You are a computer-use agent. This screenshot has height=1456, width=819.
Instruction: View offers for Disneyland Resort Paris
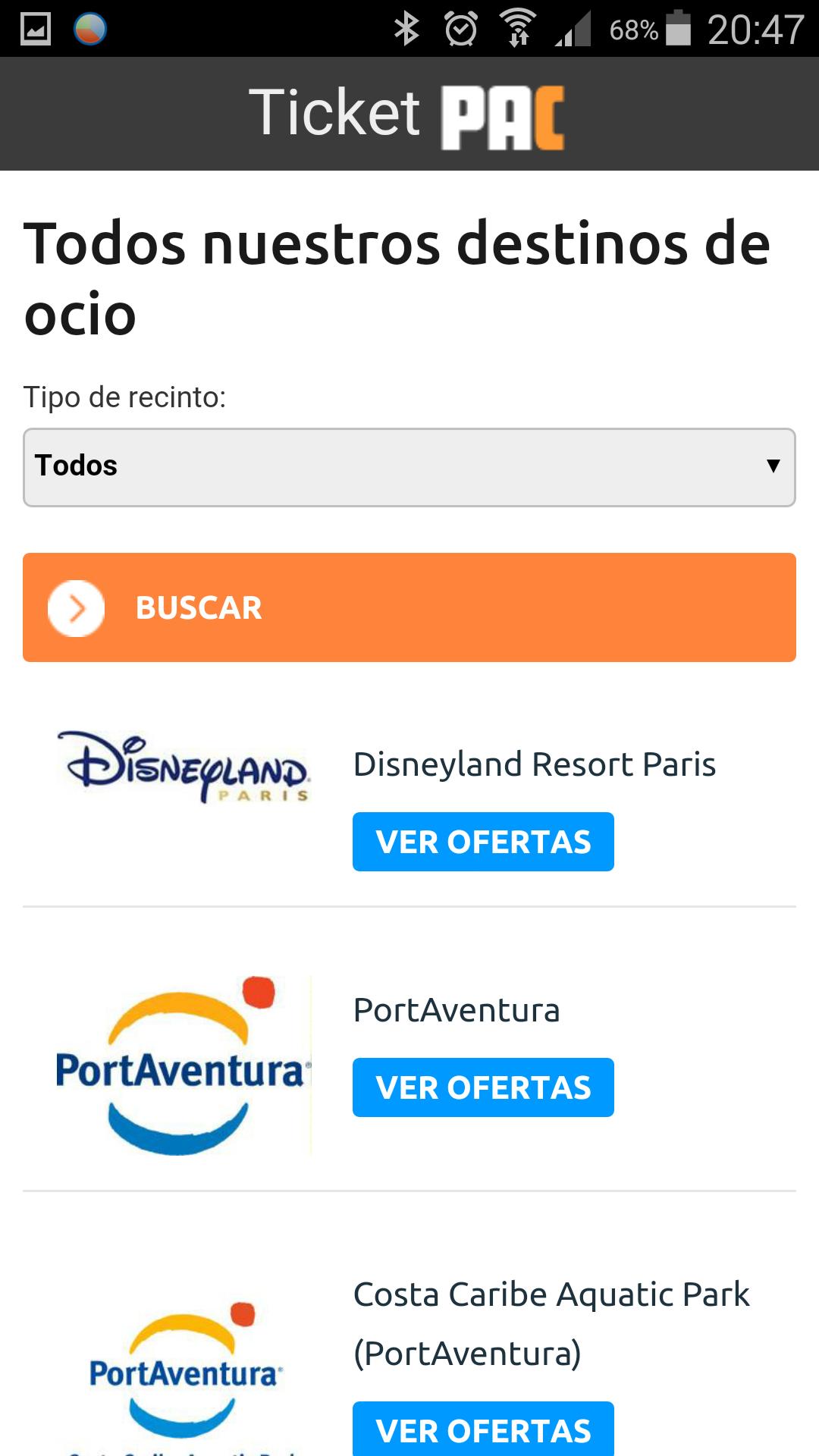click(x=483, y=842)
